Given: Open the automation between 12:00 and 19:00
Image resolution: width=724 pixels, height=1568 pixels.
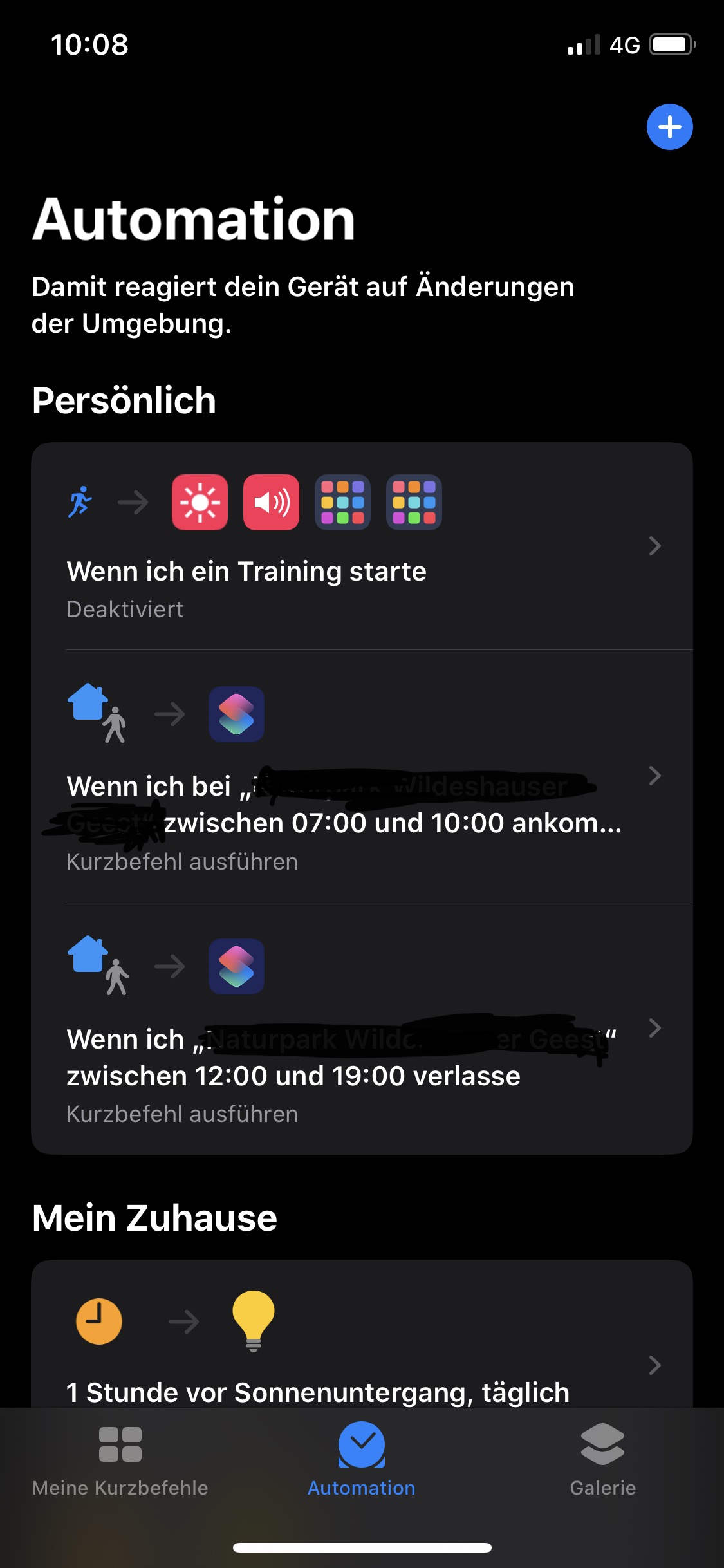Looking at the screenshot, I should click(x=362, y=1029).
